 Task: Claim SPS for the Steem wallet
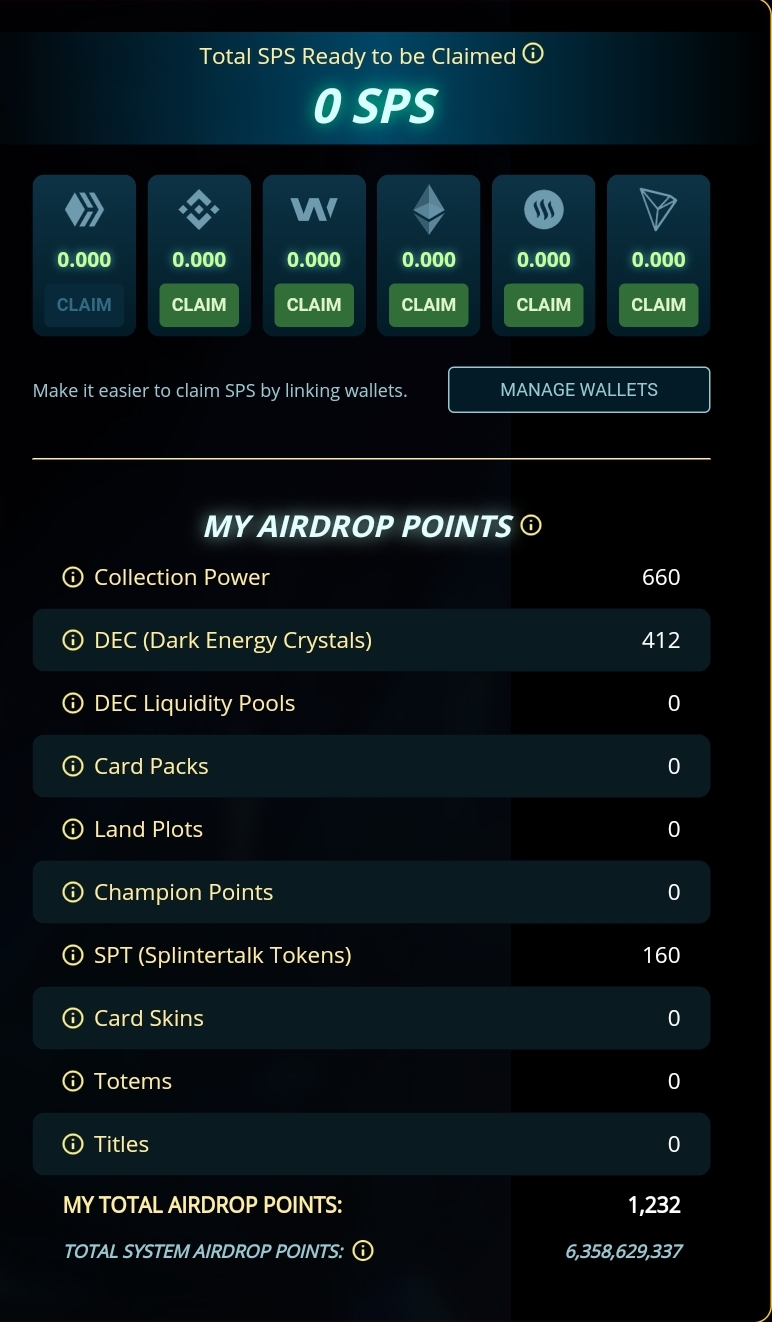click(544, 305)
